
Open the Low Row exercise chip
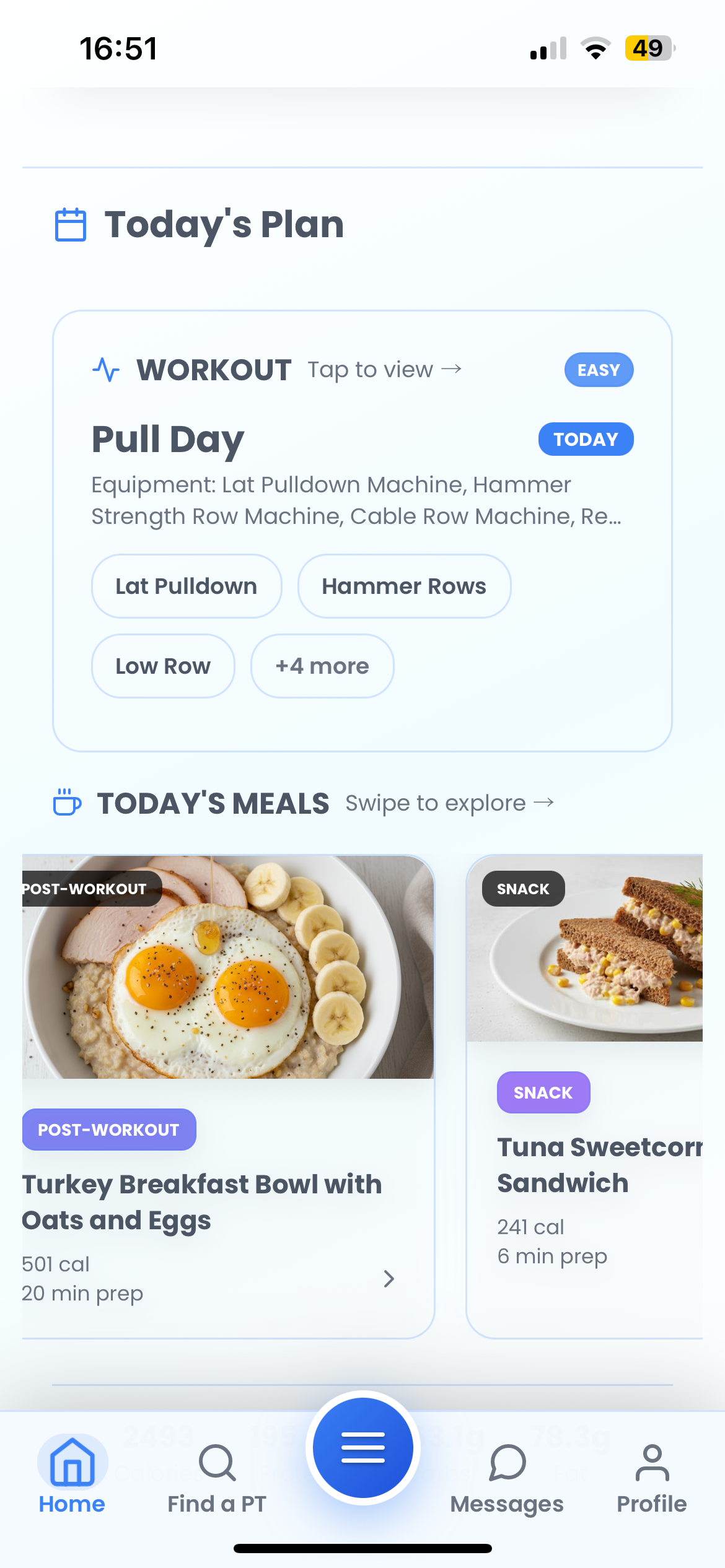tap(163, 666)
